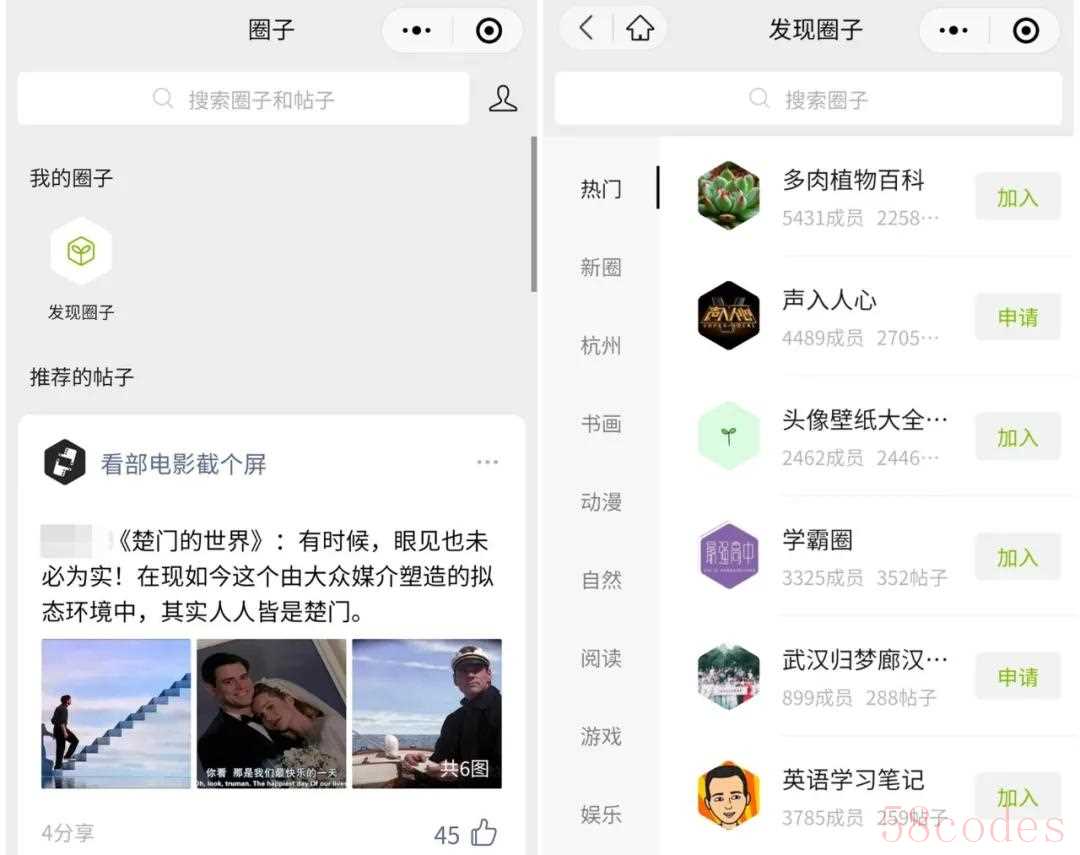Tap the 搜索圈子和帖子 search box

[243, 99]
